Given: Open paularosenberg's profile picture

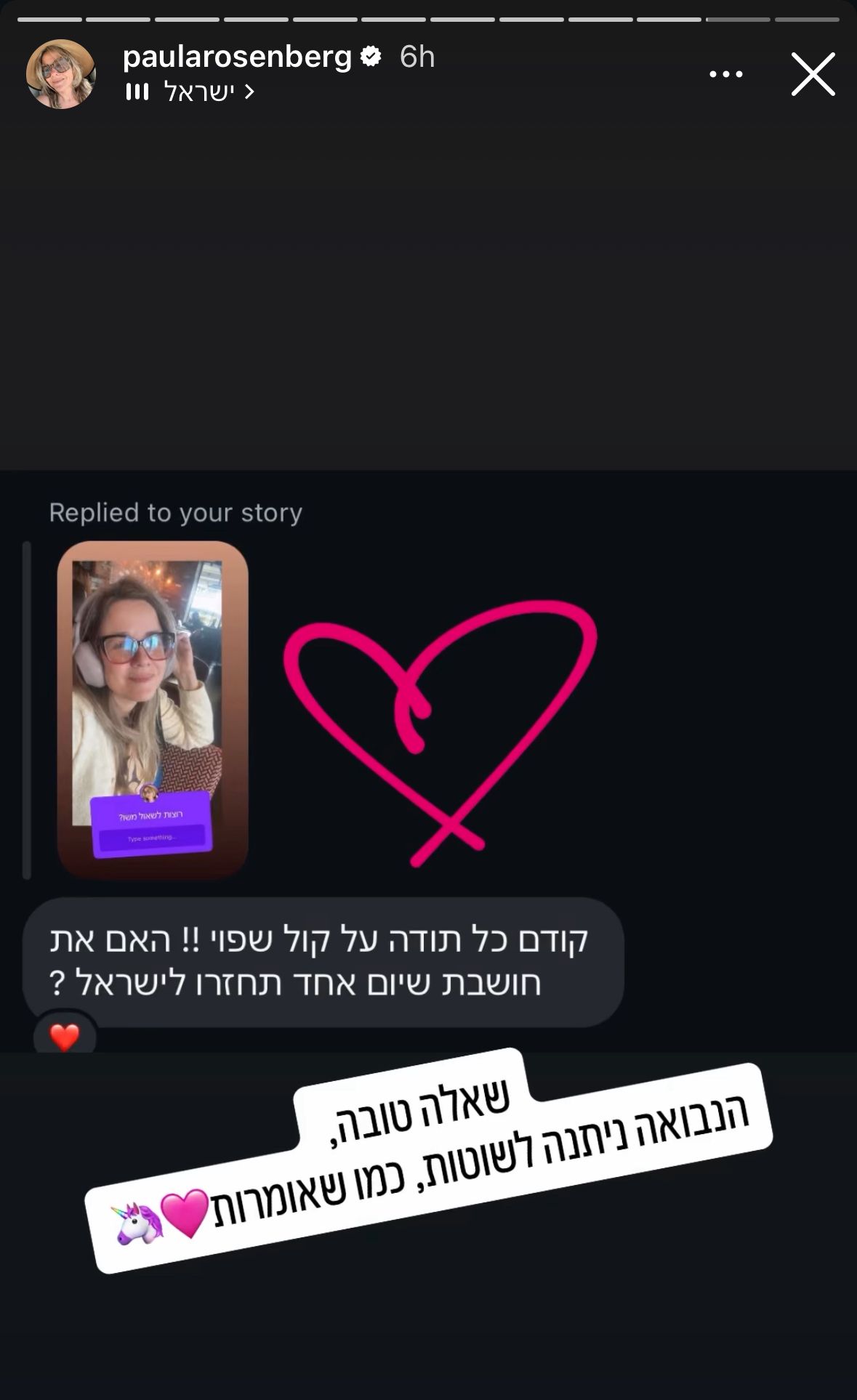Looking at the screenshot, I should coord(61,74).
